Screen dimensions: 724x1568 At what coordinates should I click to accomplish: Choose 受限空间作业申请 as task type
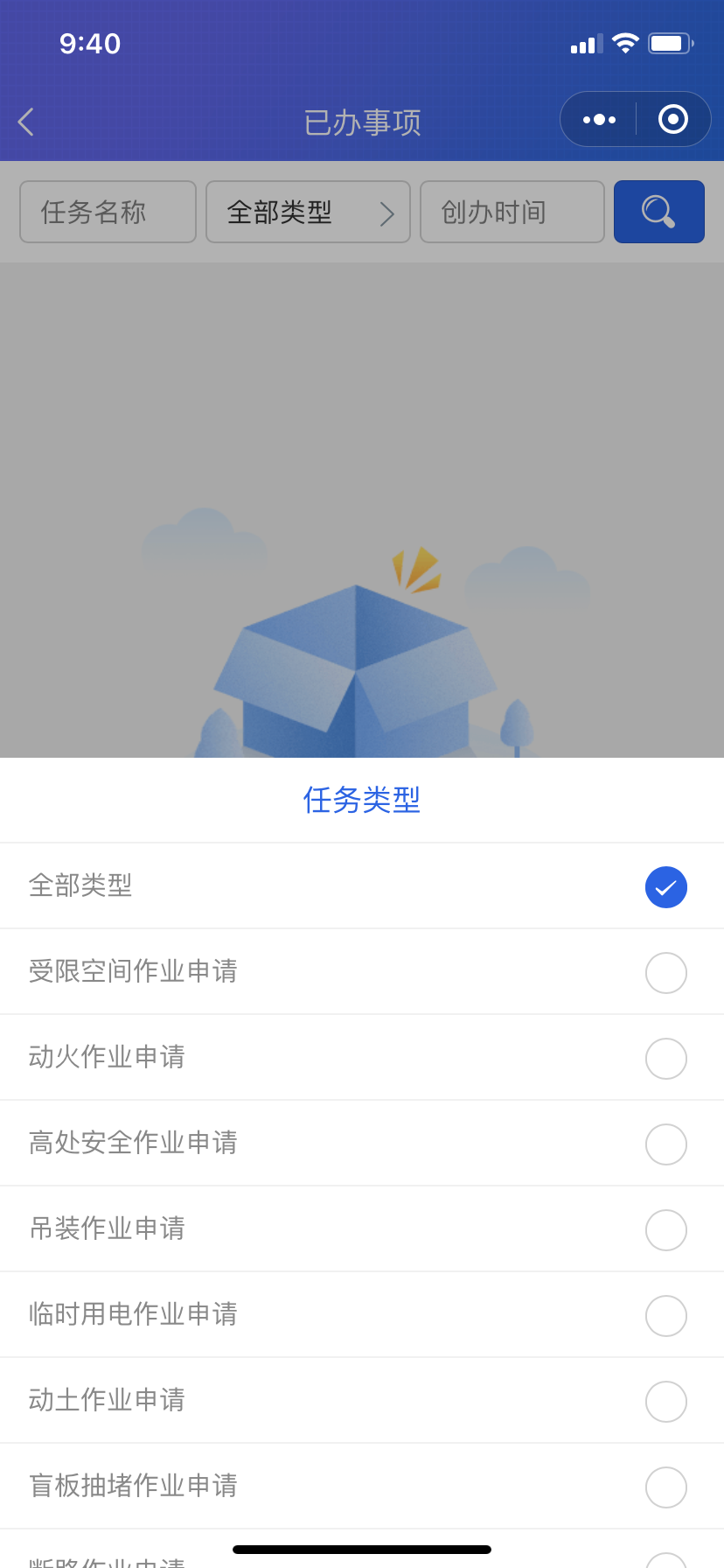(362, 972)
